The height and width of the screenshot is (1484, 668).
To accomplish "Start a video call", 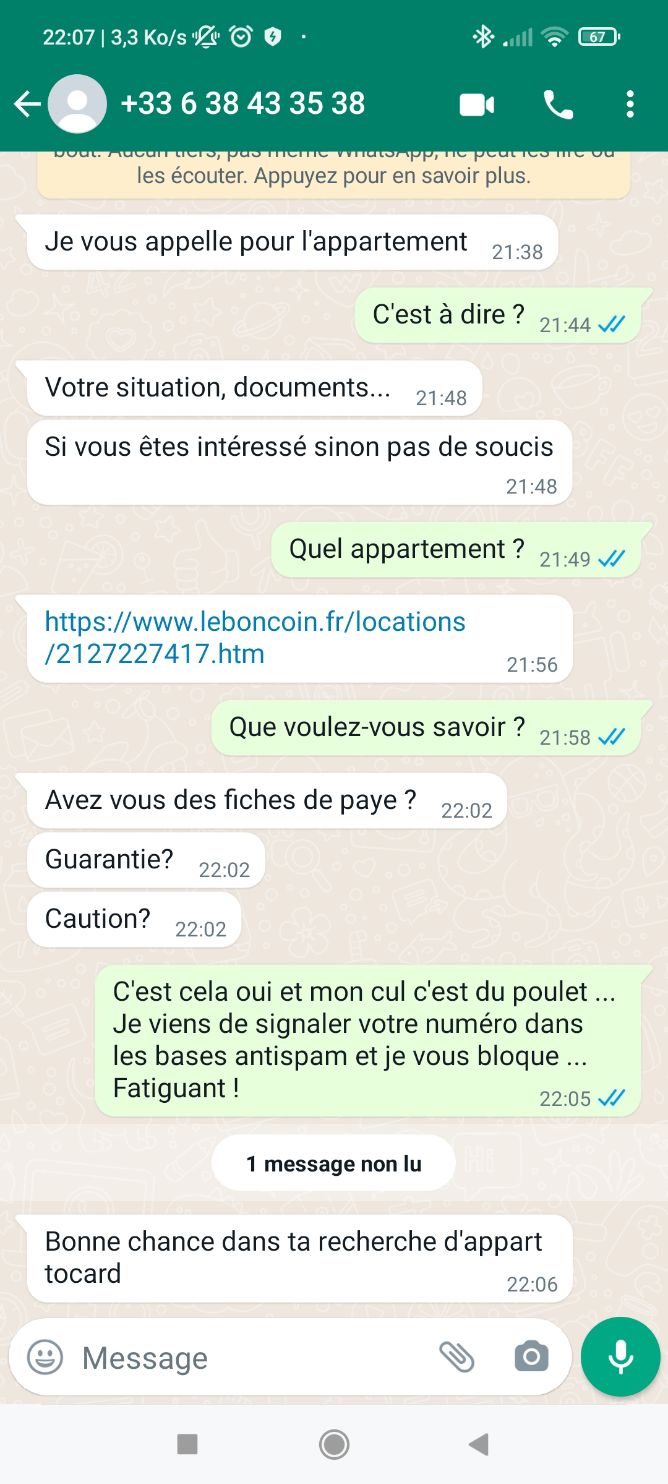I will [477, 104].
